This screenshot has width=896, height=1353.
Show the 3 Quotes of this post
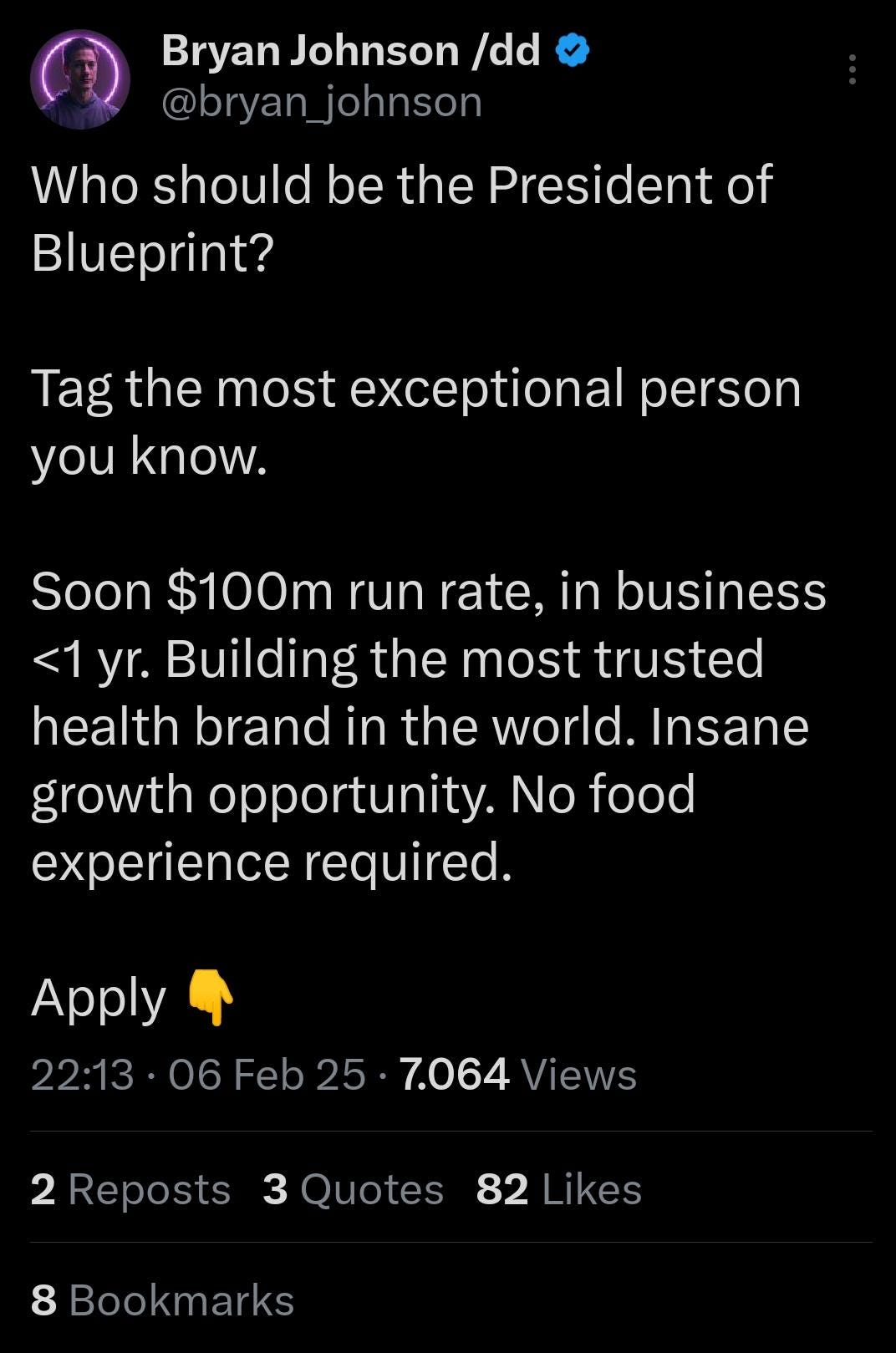tap(353, 1189)
